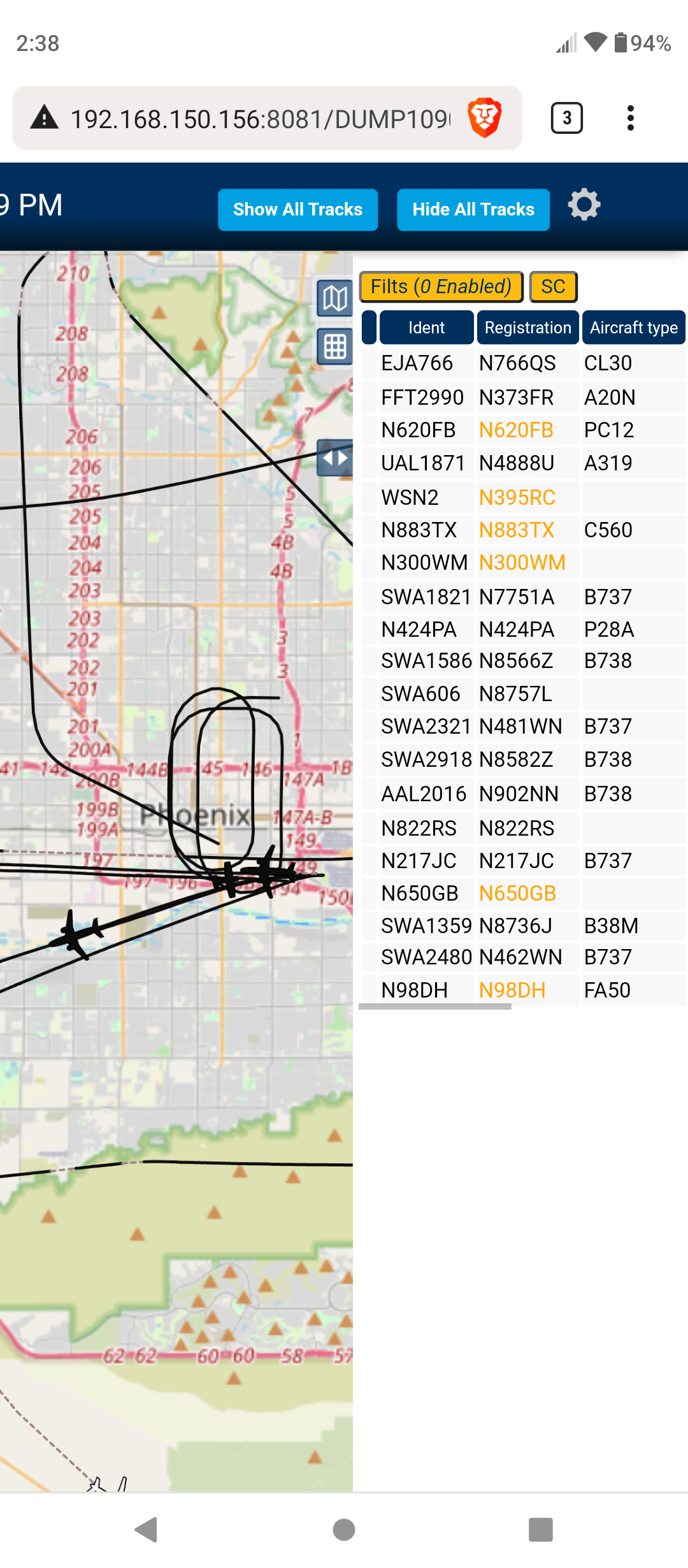Select the EJA766 aircraft row
The height and width of the screenshot is (1568, 688).
(x=523, y=363)
